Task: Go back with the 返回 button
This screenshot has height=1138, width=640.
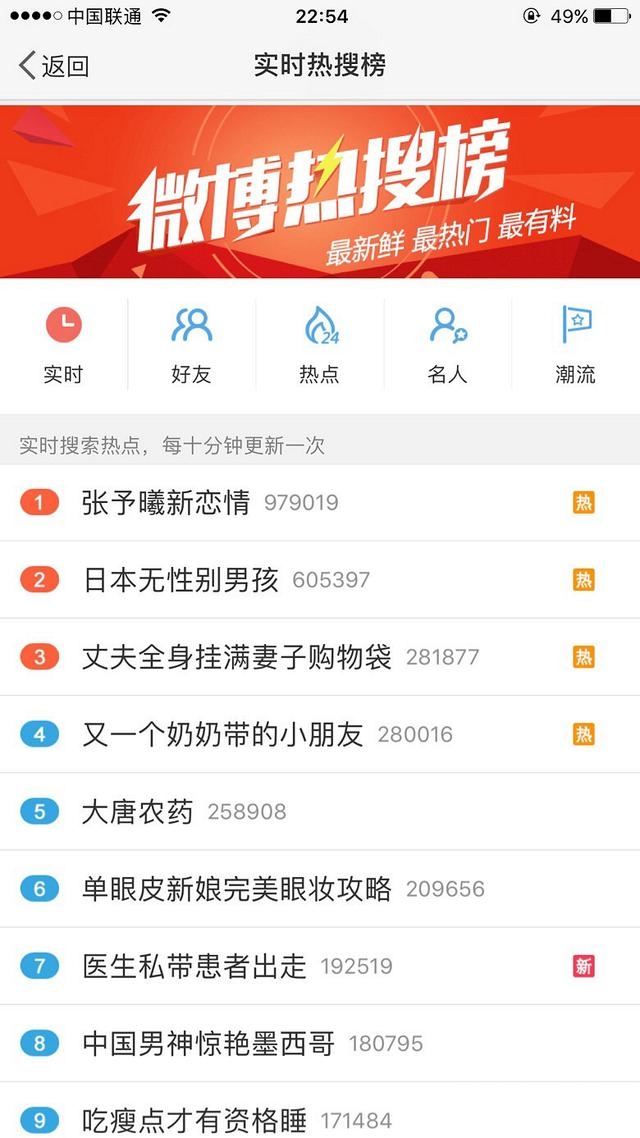Action: click(x=54, y=66)
